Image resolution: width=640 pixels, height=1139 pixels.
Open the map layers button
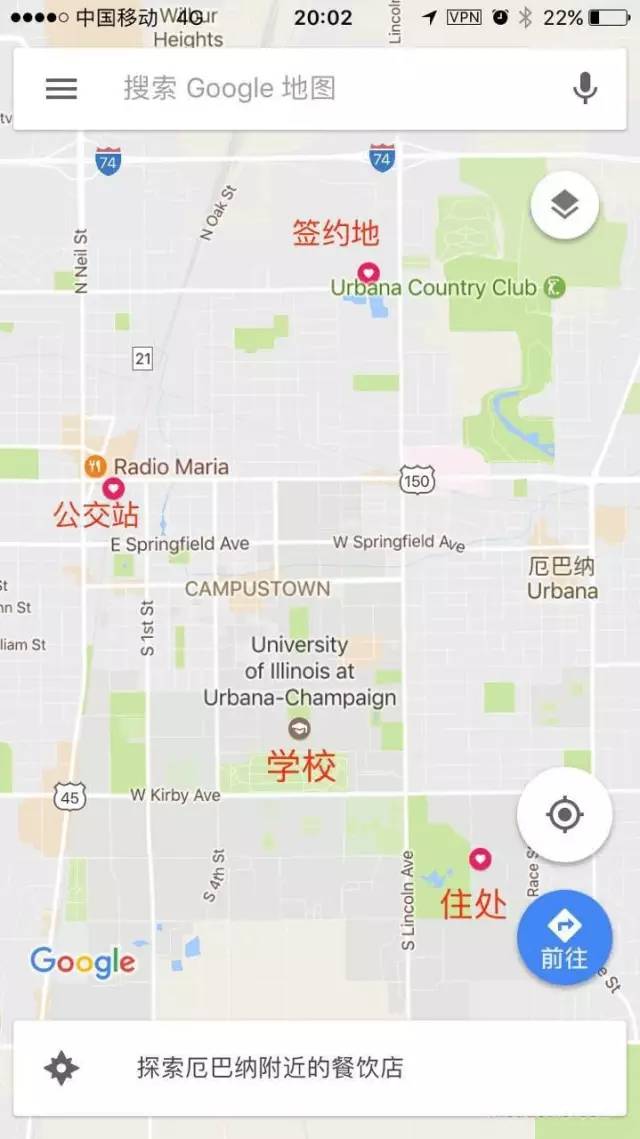click(x=565, y=206)
